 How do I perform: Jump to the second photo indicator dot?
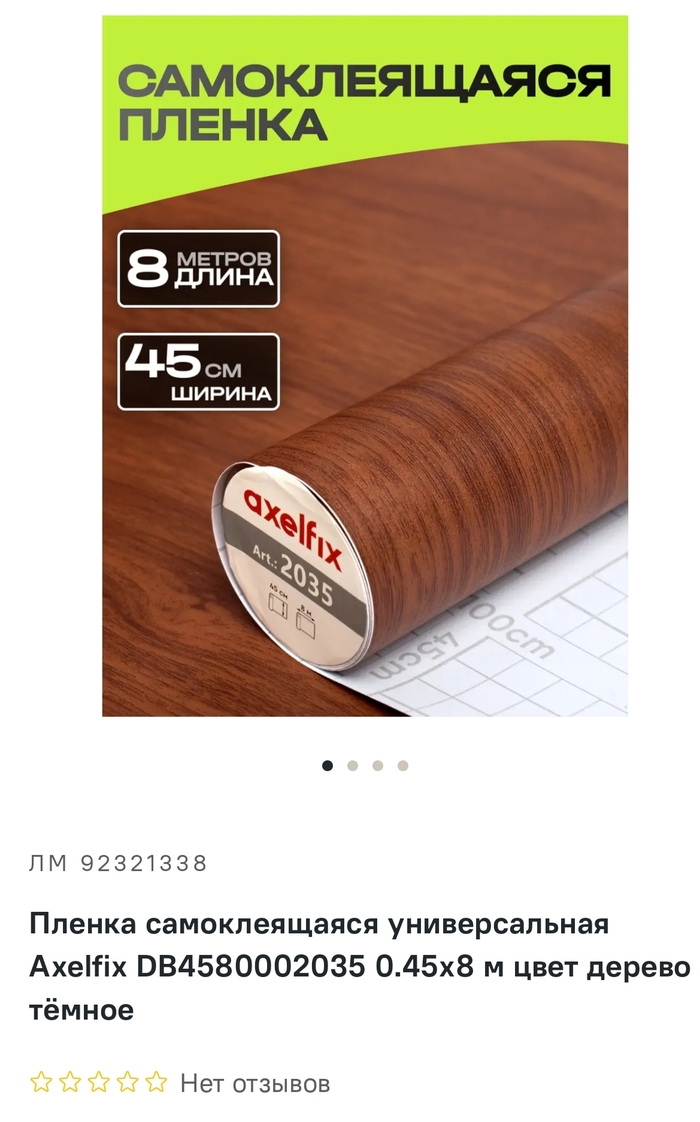point(352,766)
